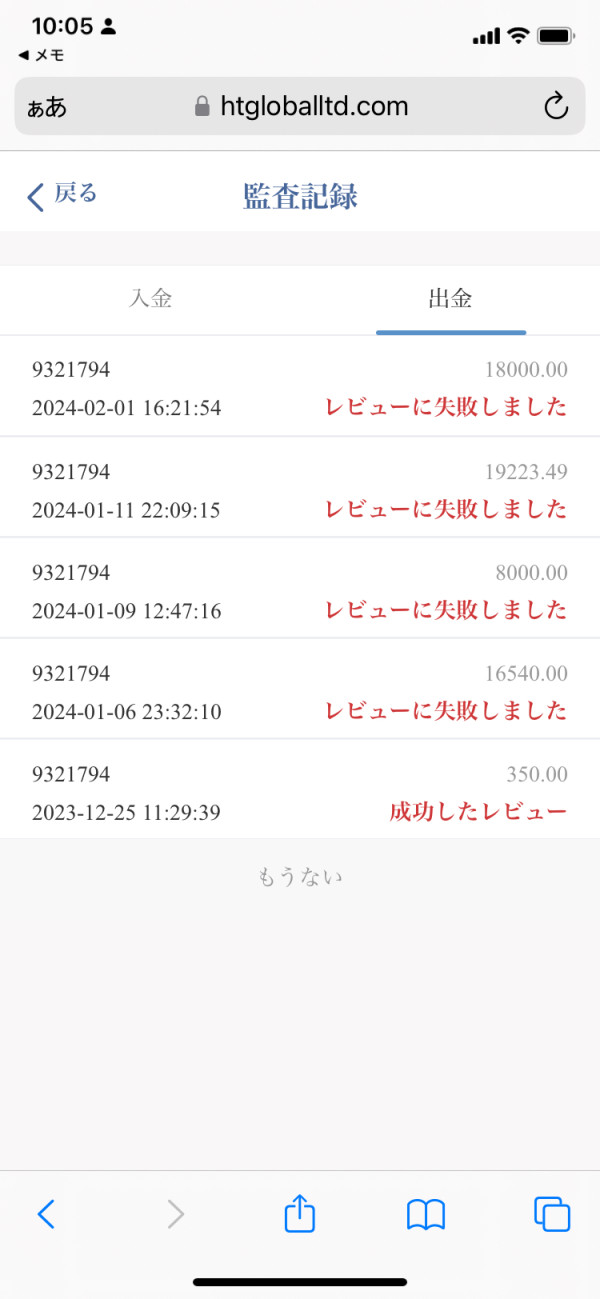Switch to the 入金 tab
Viewport: 600px width, 1299px height.
[x=150, y=299]
